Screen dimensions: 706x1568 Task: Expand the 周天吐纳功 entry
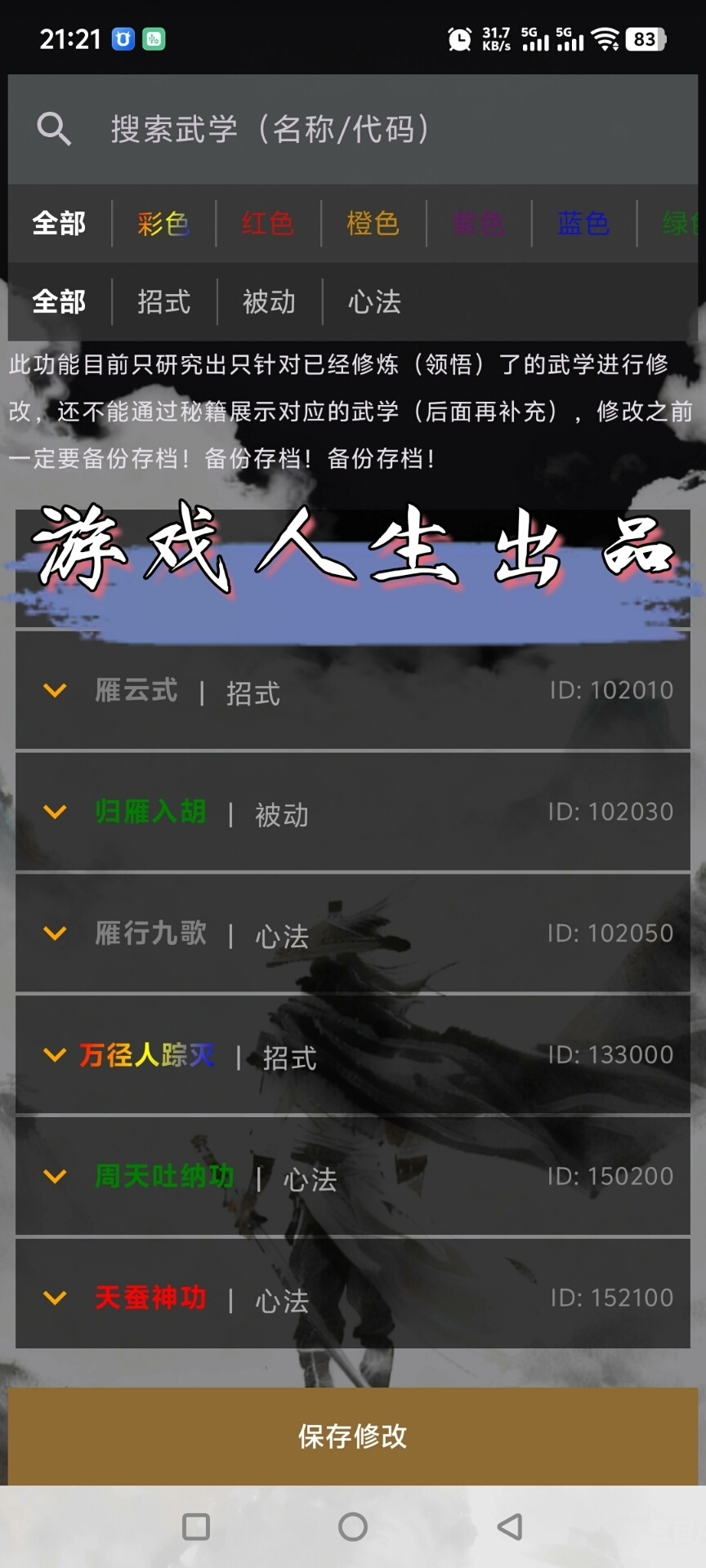click(55, 1176)
